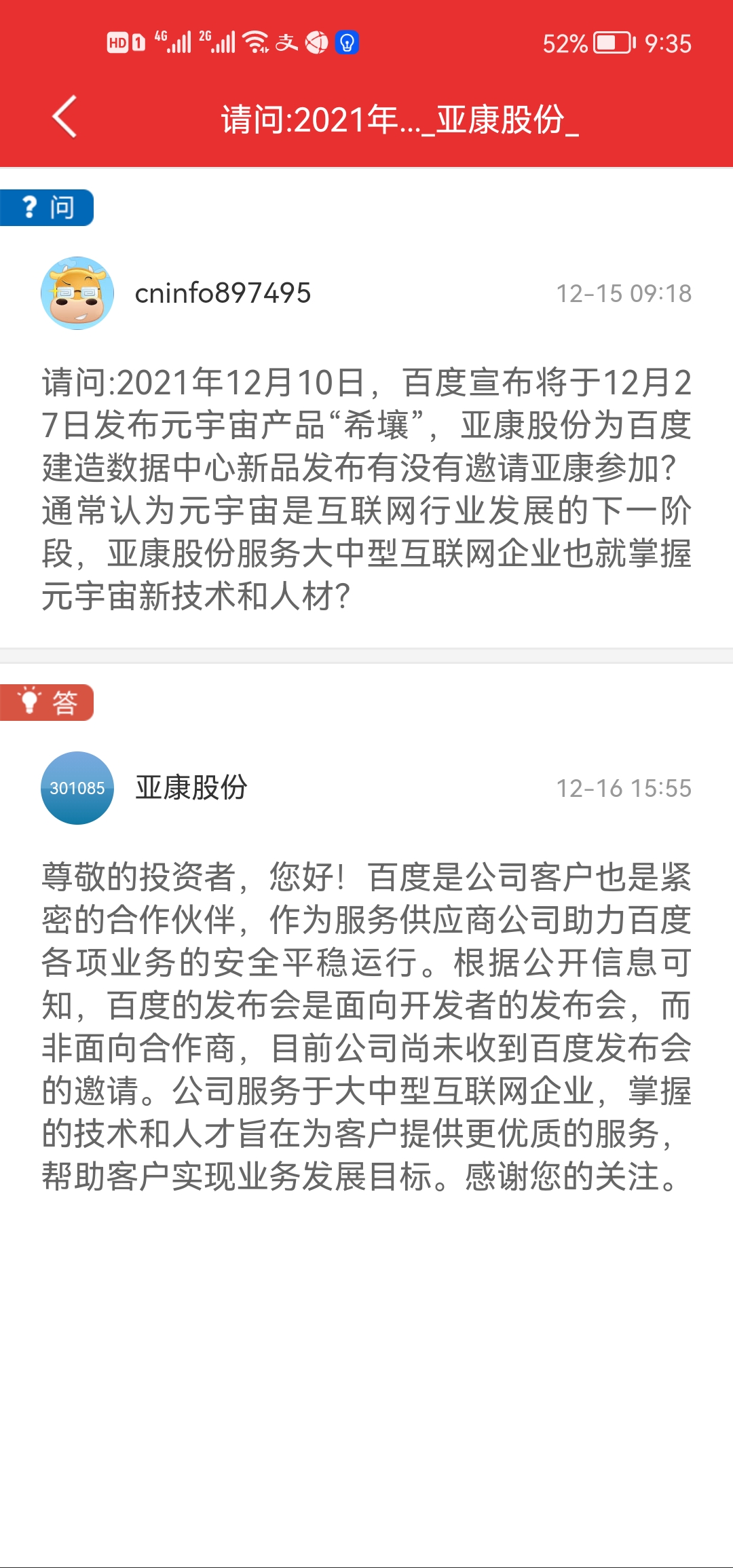
Task: Open the 亚康股份 301085 company avatar
Action: 77,788
